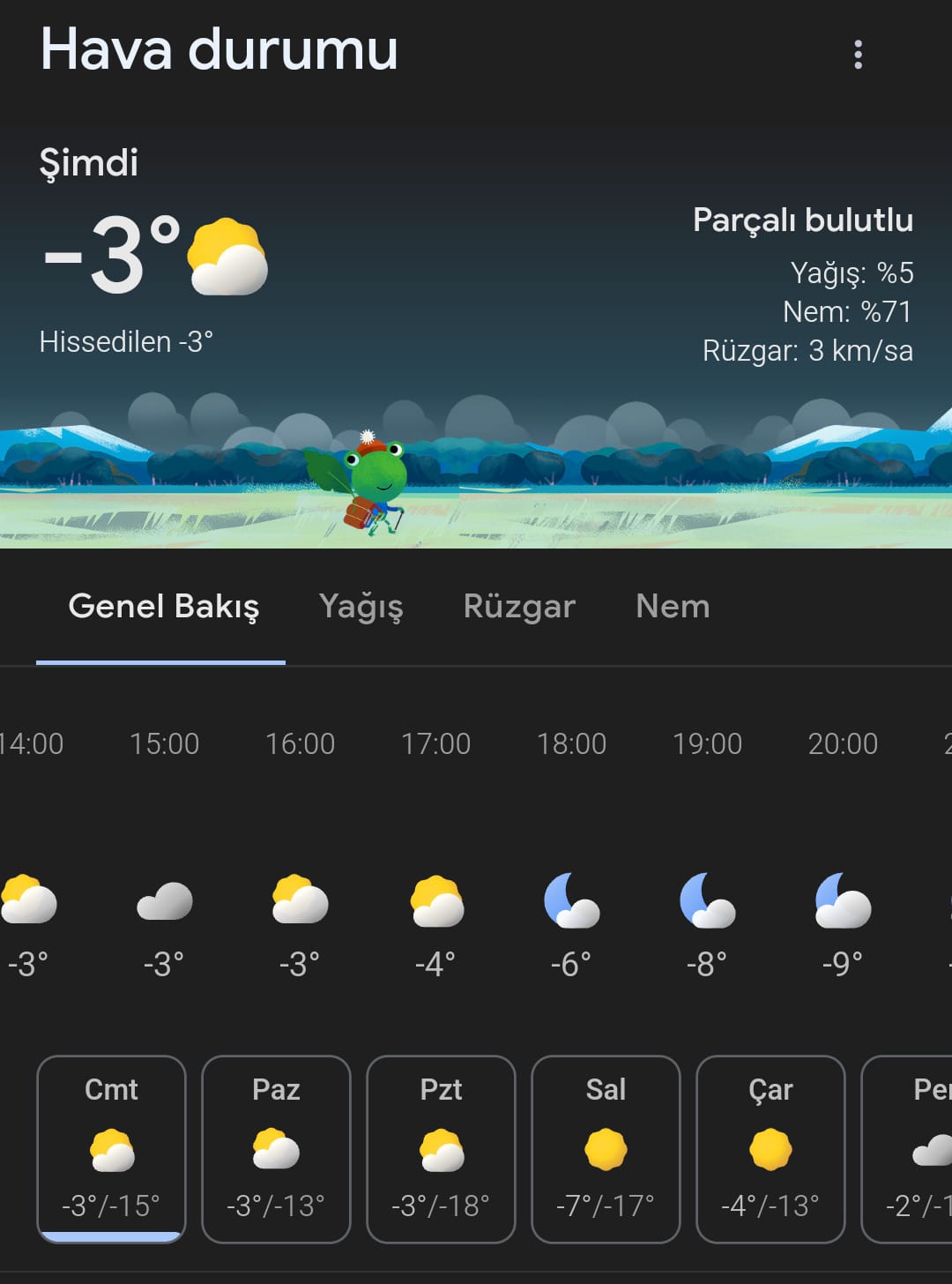Switch to the Rüzgar tab
The width and height of the screenshot is (952, 1284).
tap(519, 607)
